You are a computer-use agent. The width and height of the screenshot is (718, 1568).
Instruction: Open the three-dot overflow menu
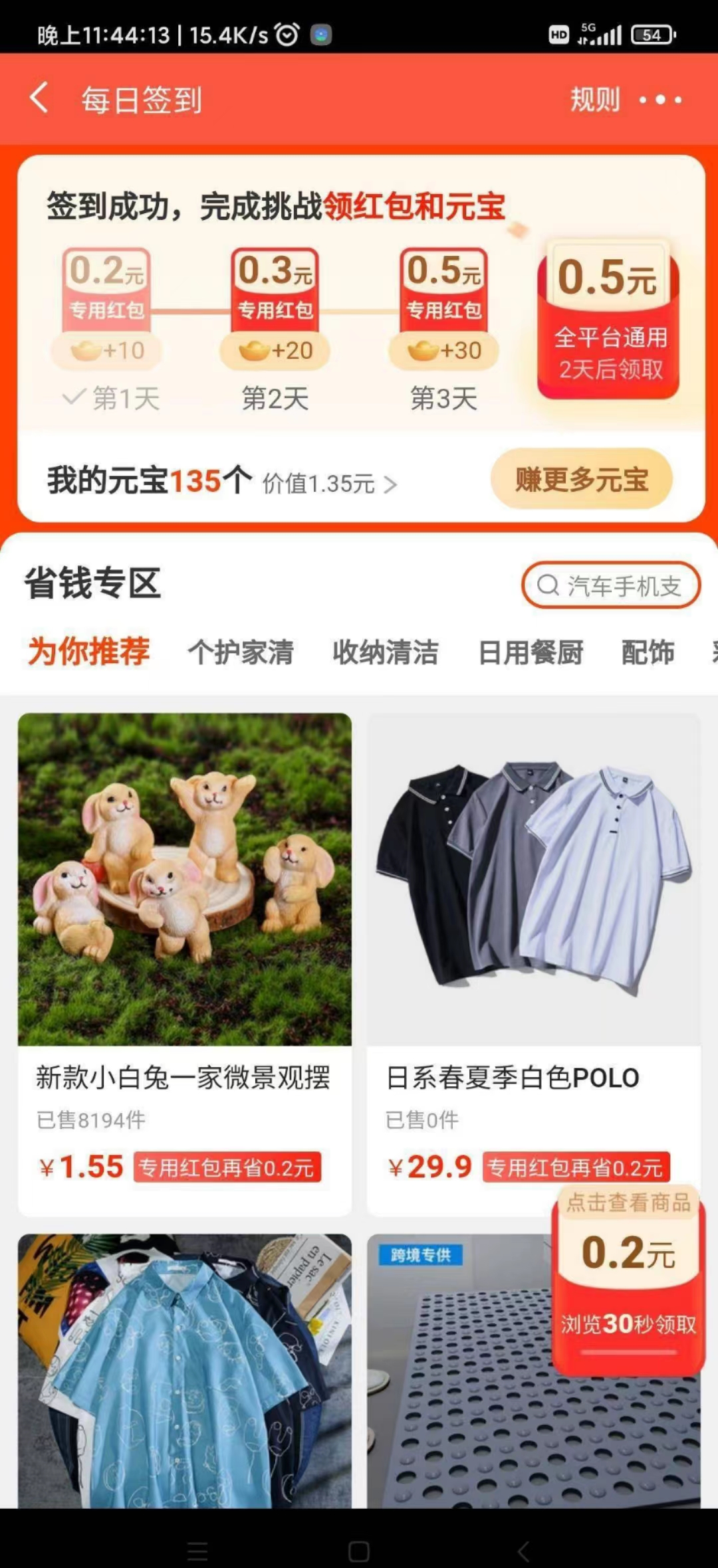pos(659,100)
